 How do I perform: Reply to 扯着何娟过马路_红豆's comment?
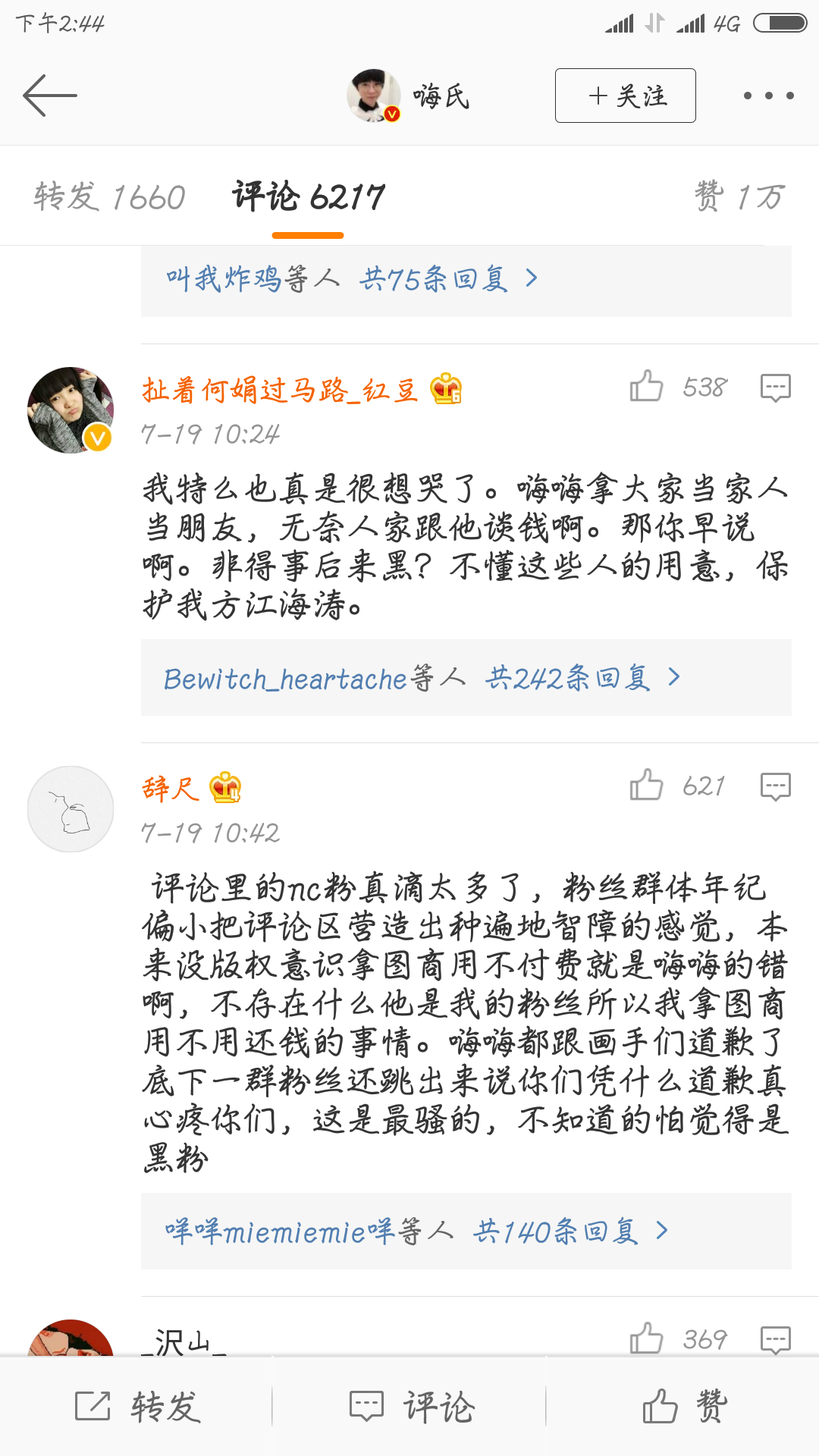pyautogui.click(x=775, y=387)
